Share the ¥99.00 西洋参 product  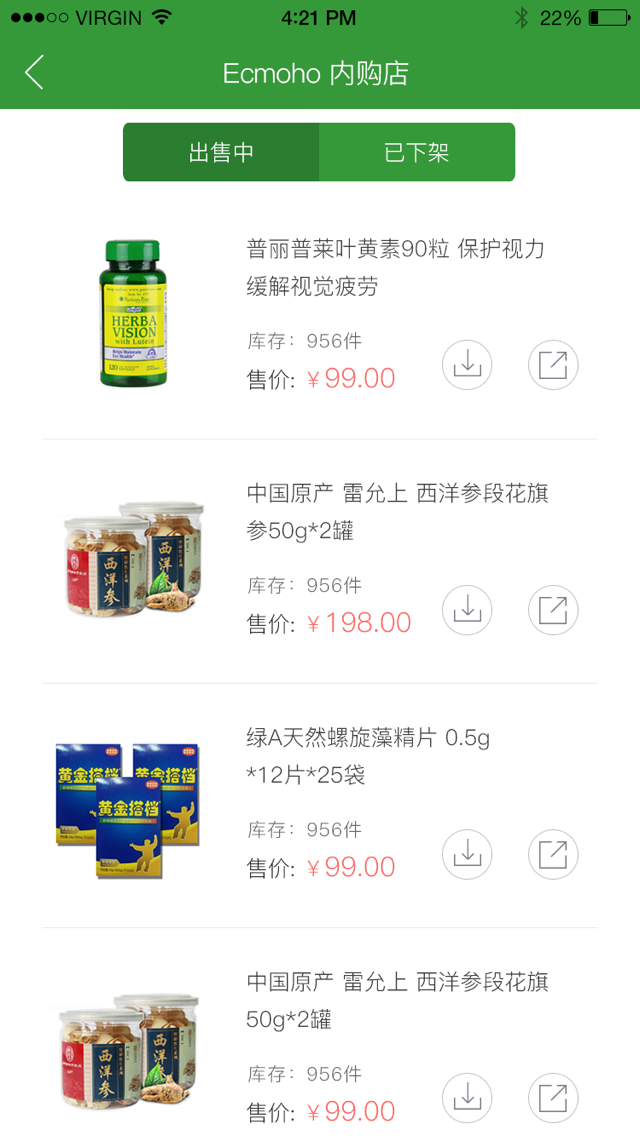[553, 1098]
